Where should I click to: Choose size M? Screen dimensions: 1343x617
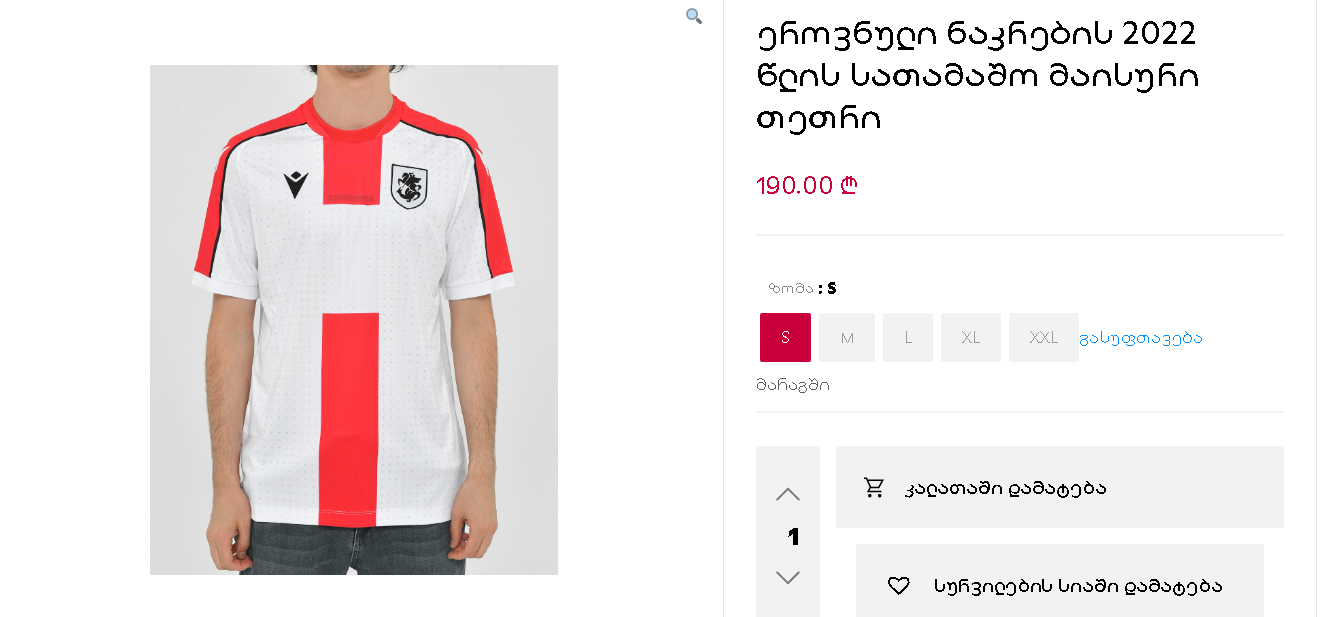(x=847, y=337)
